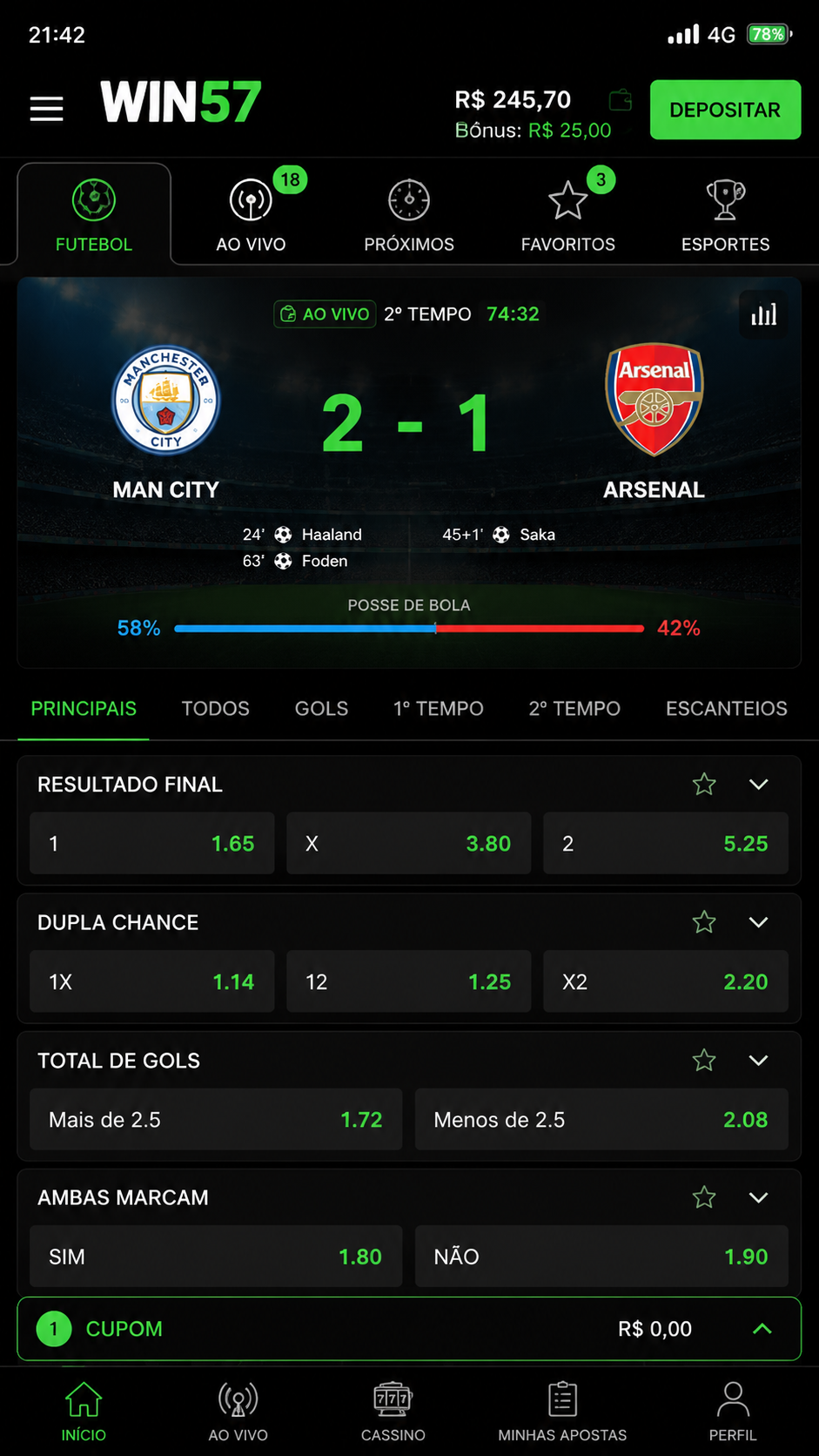
Task: Select the draw X odds 3.80
Action: [409, 843]
